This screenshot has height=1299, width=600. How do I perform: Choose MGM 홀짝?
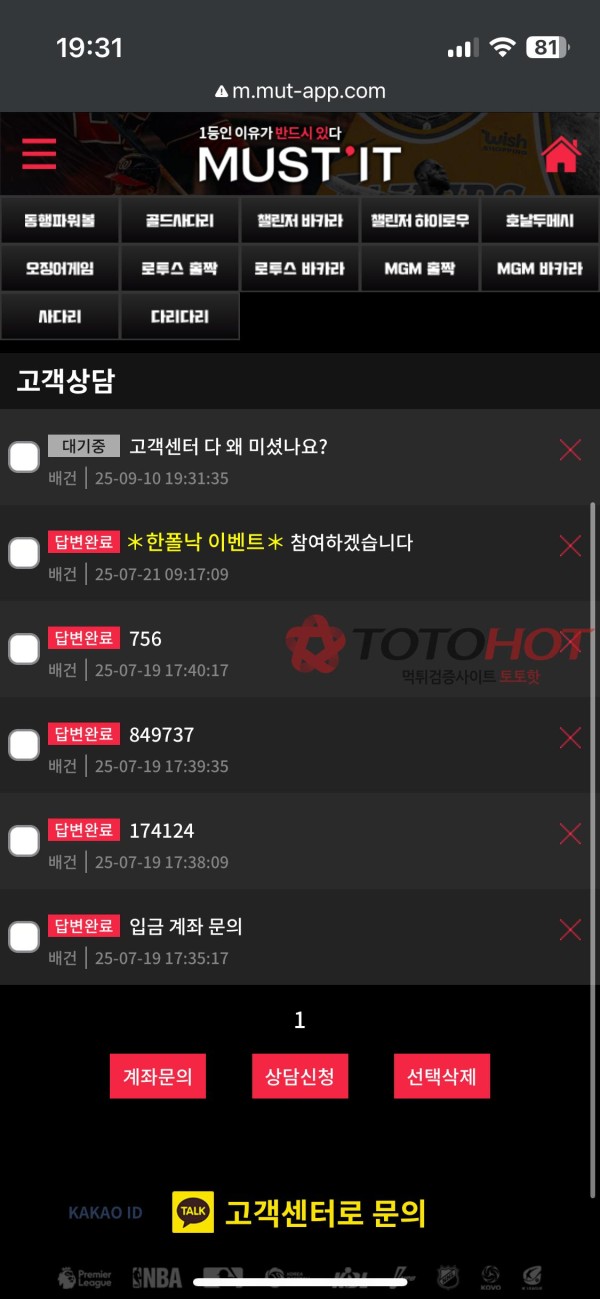click(x=420, y=268)
